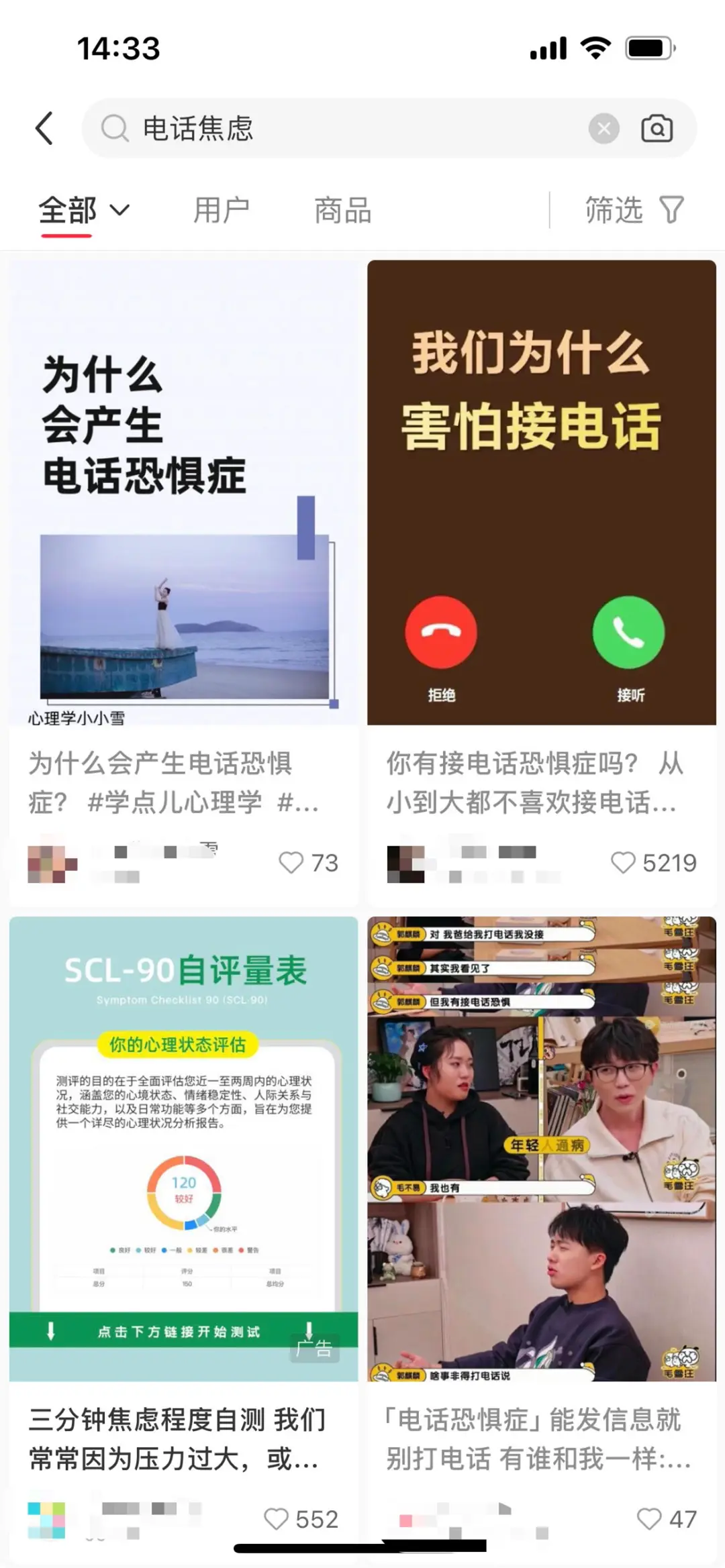Like the post with 47 likes
The height and width of the screenshot is (1568, 725).
click(x=649, y=1518)
